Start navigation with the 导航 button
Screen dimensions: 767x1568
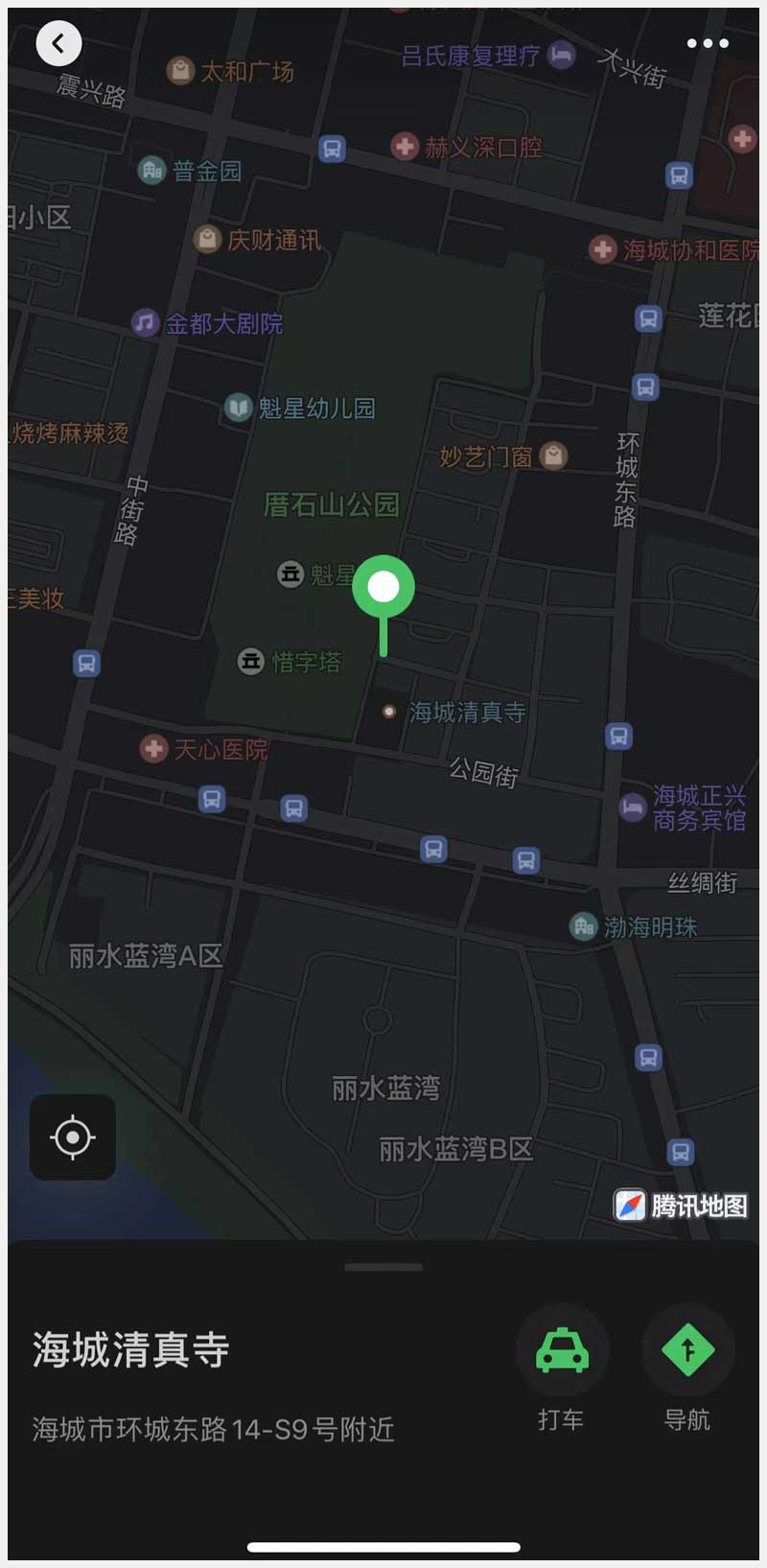point(687,1352)
